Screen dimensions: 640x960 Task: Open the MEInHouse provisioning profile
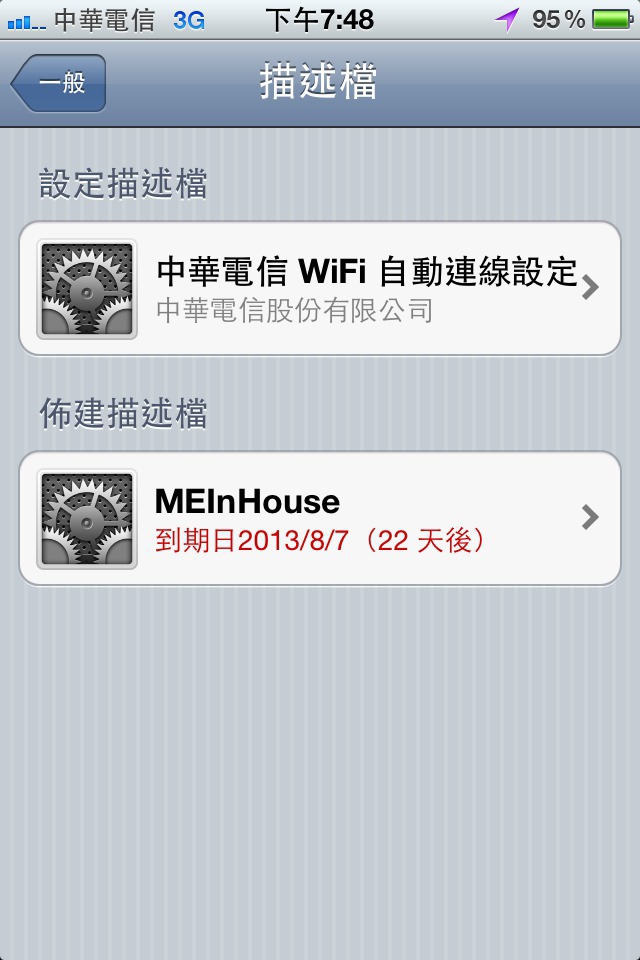(320, 518)
